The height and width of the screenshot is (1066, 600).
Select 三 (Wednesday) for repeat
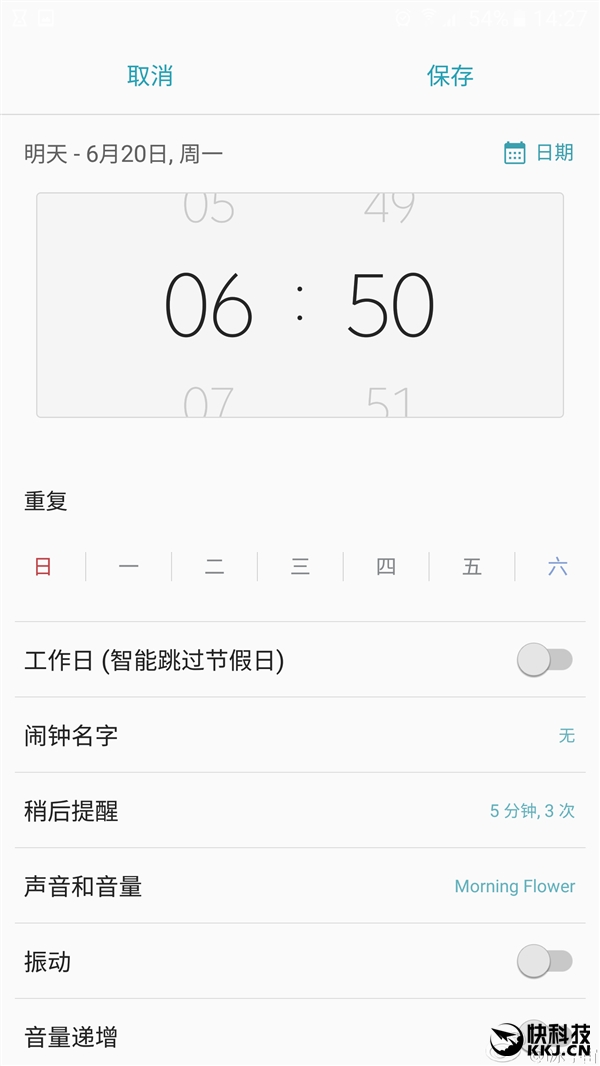(x=300, y=567)
